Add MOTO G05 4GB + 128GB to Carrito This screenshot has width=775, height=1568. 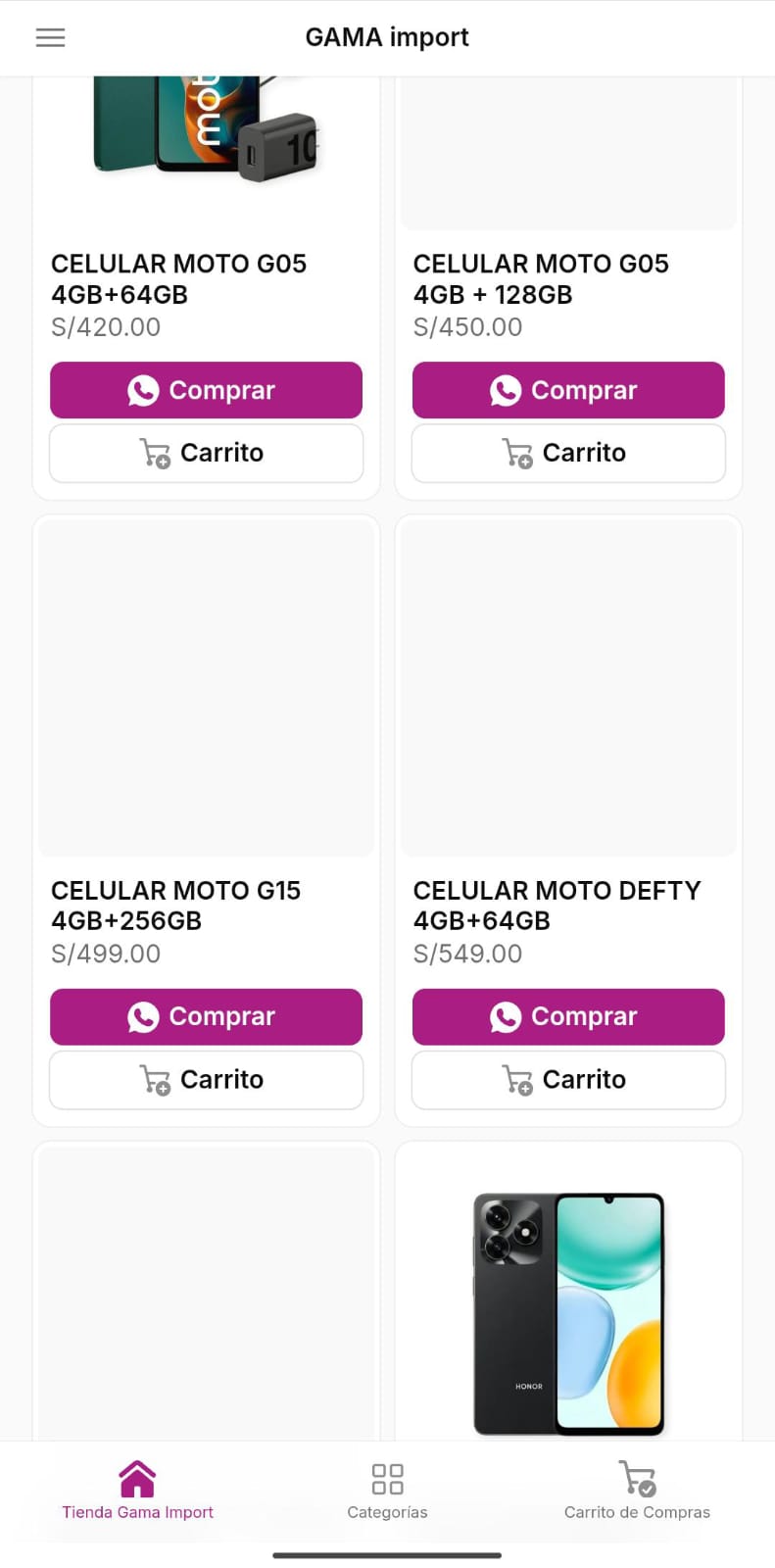[x=568, y=453]
